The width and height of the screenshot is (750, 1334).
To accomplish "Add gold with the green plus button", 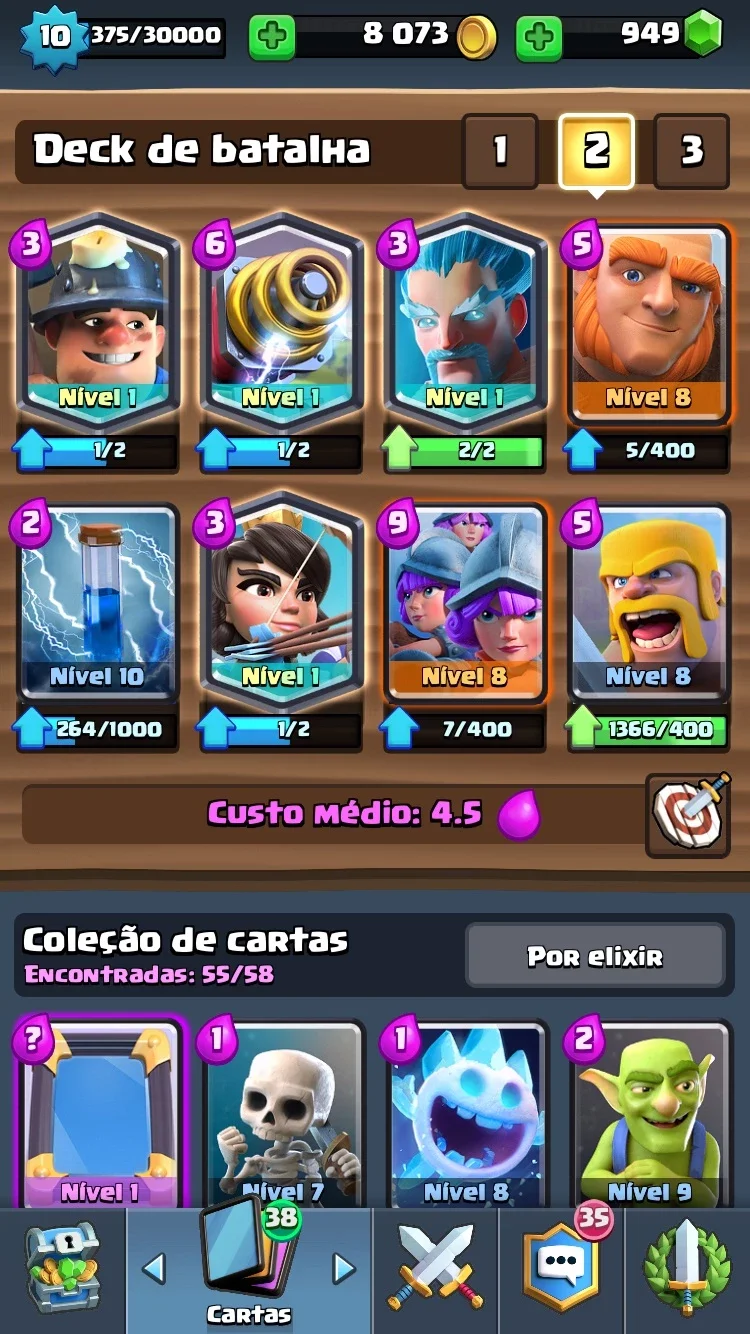I will [272, 37].
